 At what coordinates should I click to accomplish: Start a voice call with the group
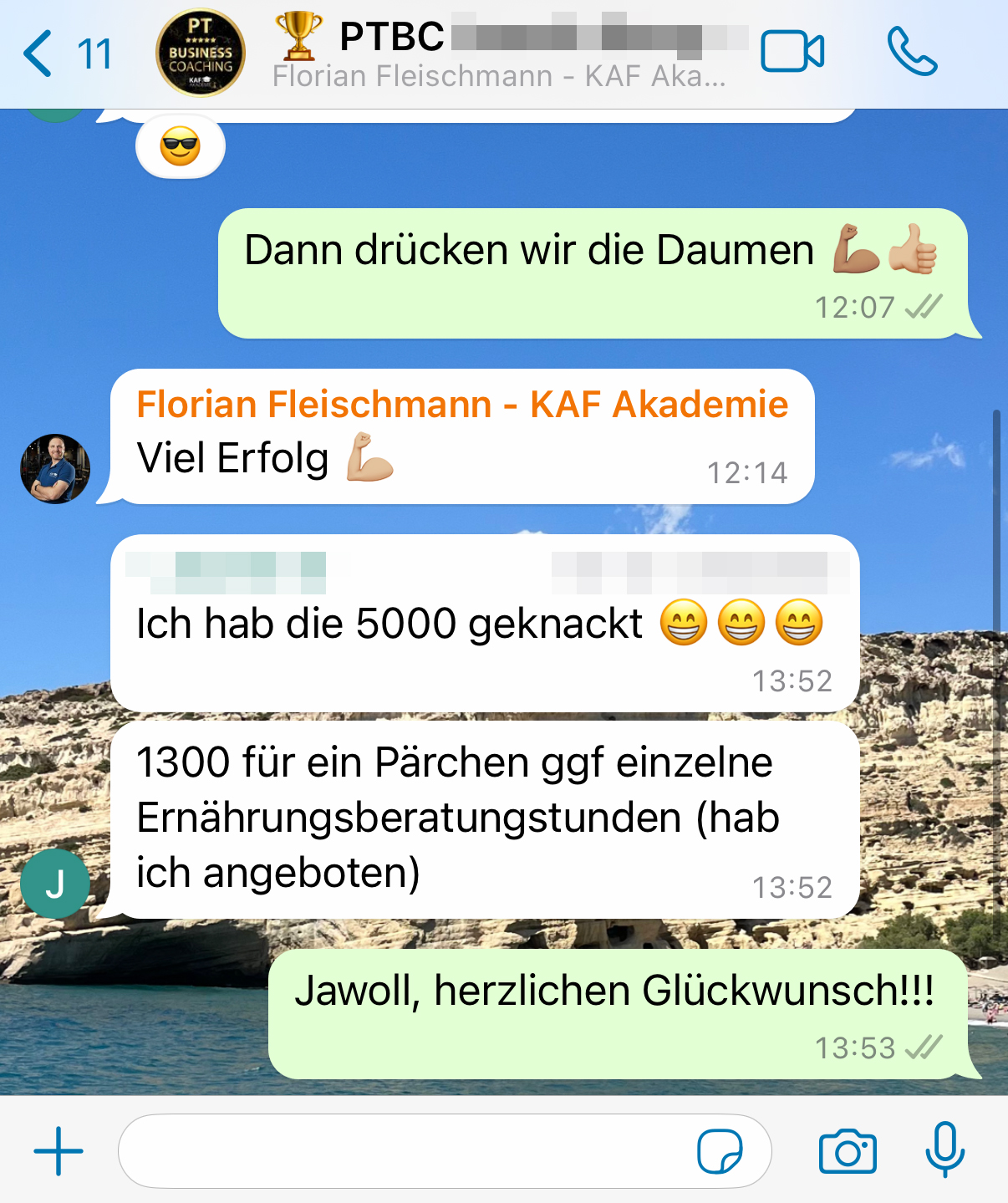coord(912,52)
